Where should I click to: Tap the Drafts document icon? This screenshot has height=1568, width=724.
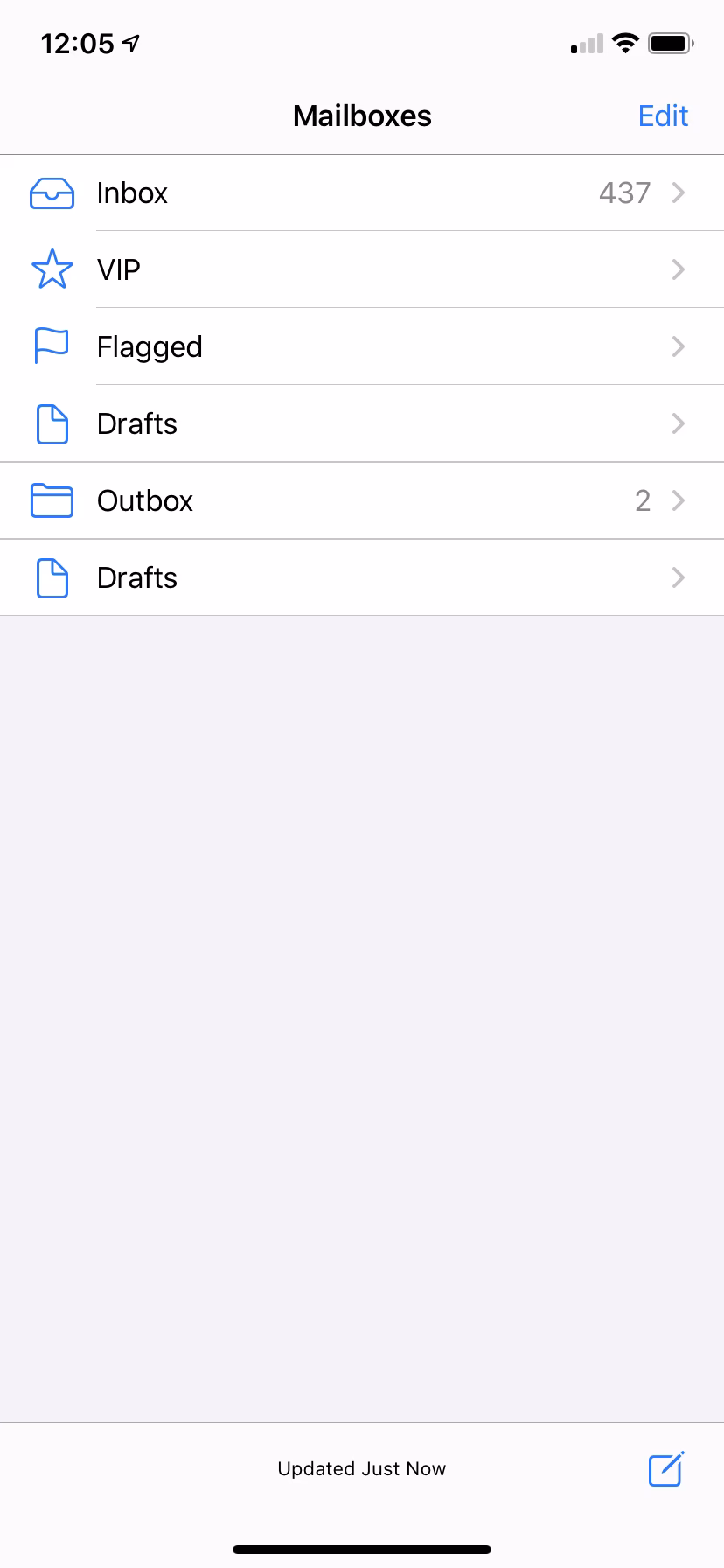click(x=52, y=423)
